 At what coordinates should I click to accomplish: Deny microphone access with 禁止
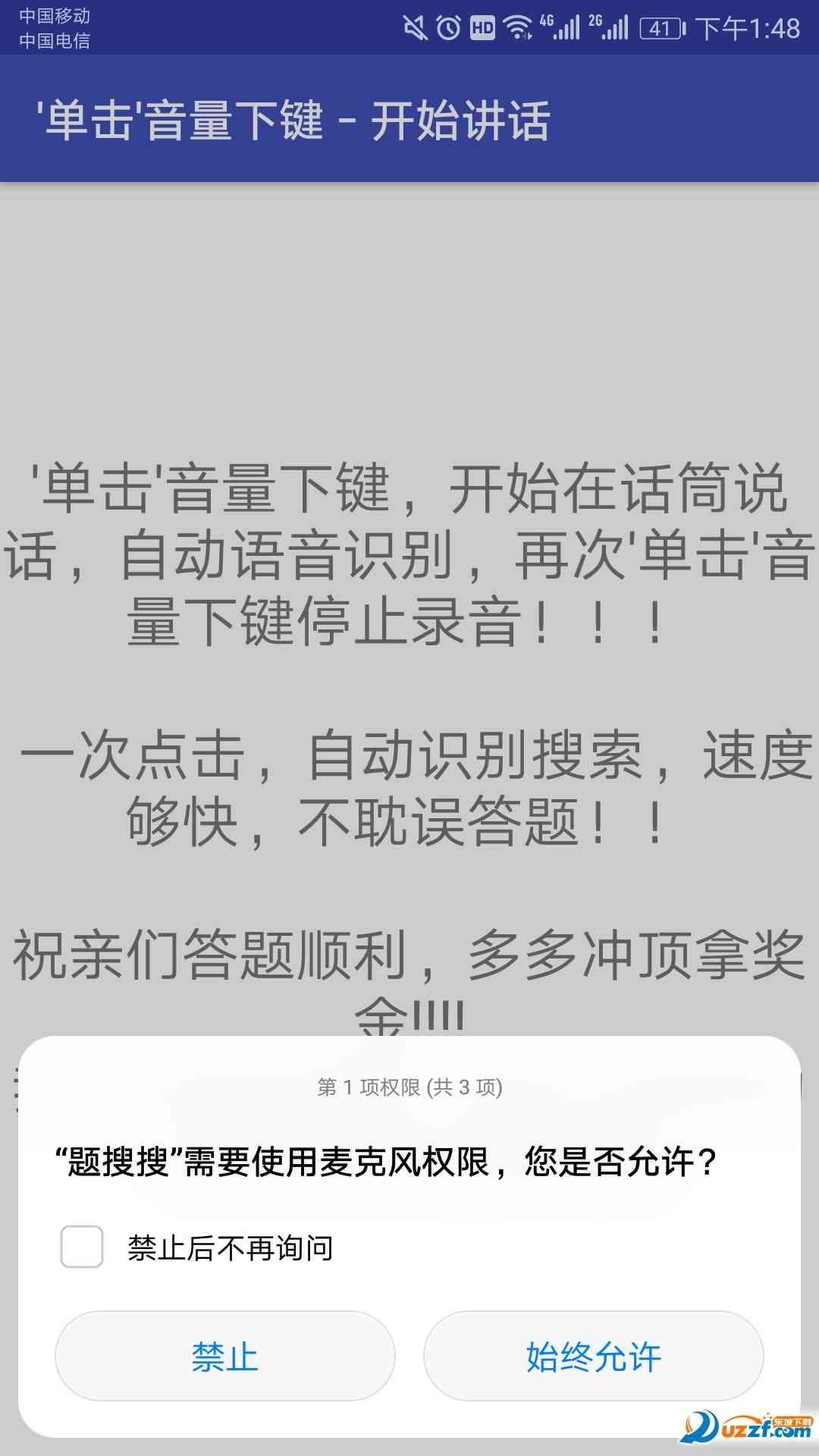click(x=224, y=1356)
